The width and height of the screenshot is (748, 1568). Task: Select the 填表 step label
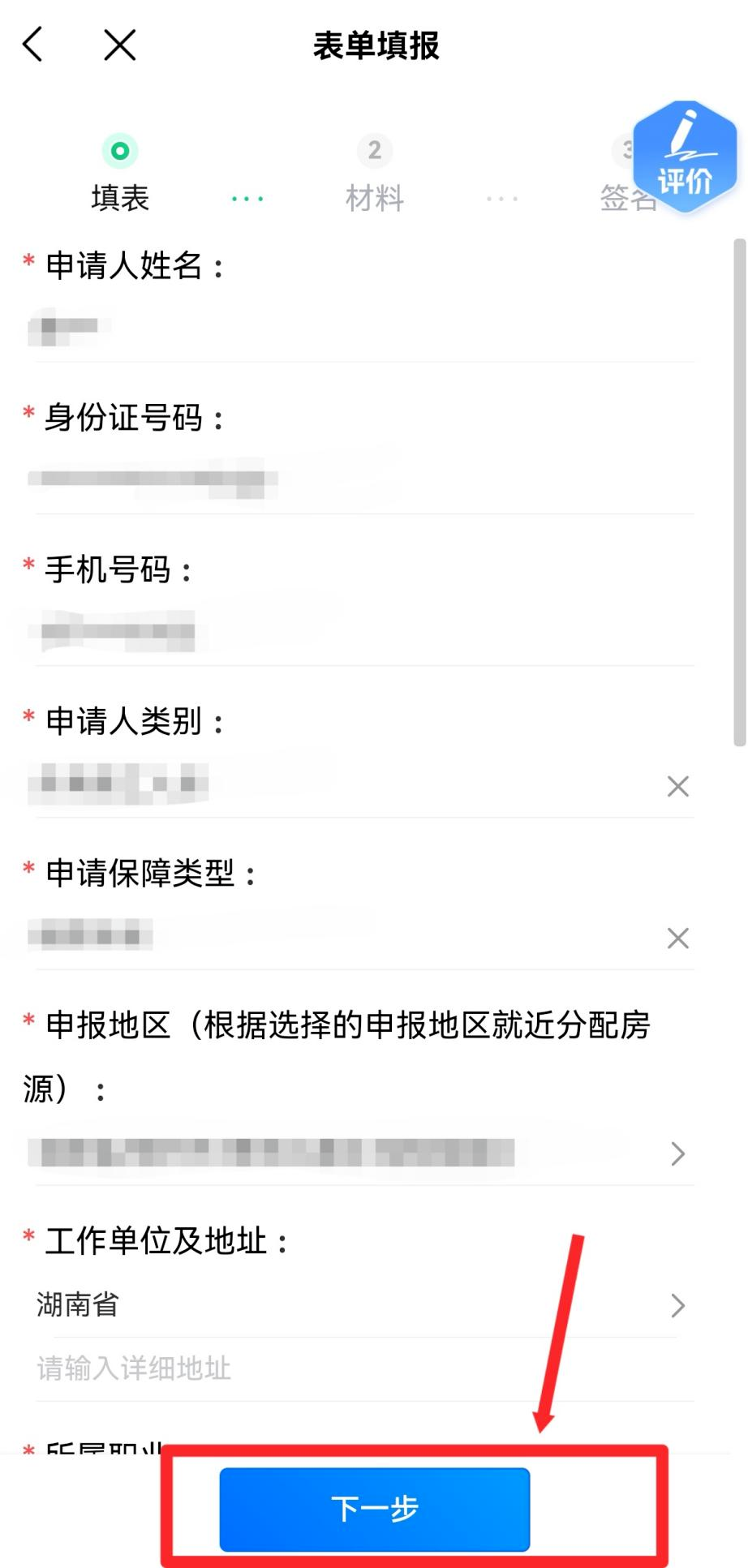[x=119, y=198]
